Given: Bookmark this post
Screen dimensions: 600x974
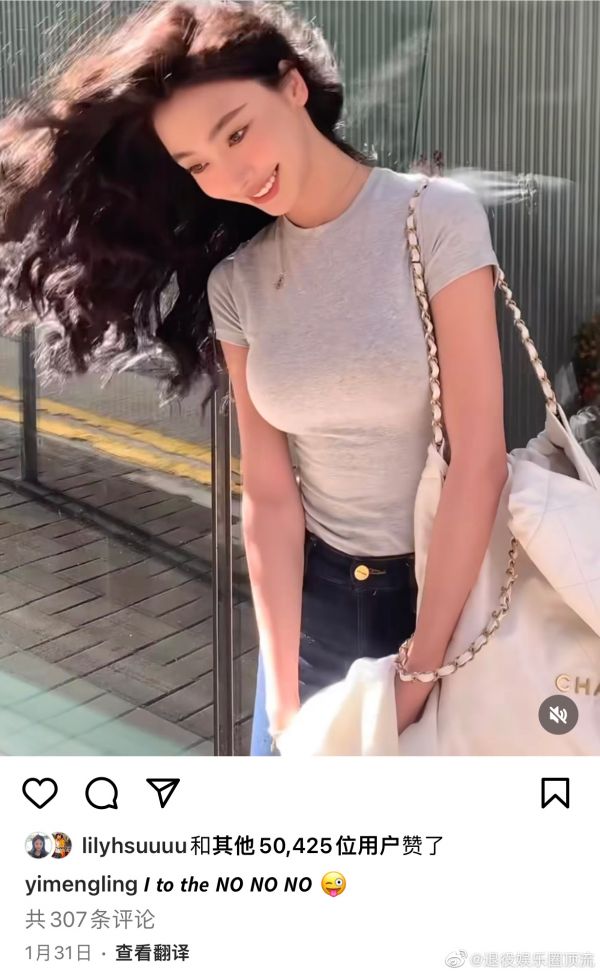Looking at the screenshot, I should [555, 792].
